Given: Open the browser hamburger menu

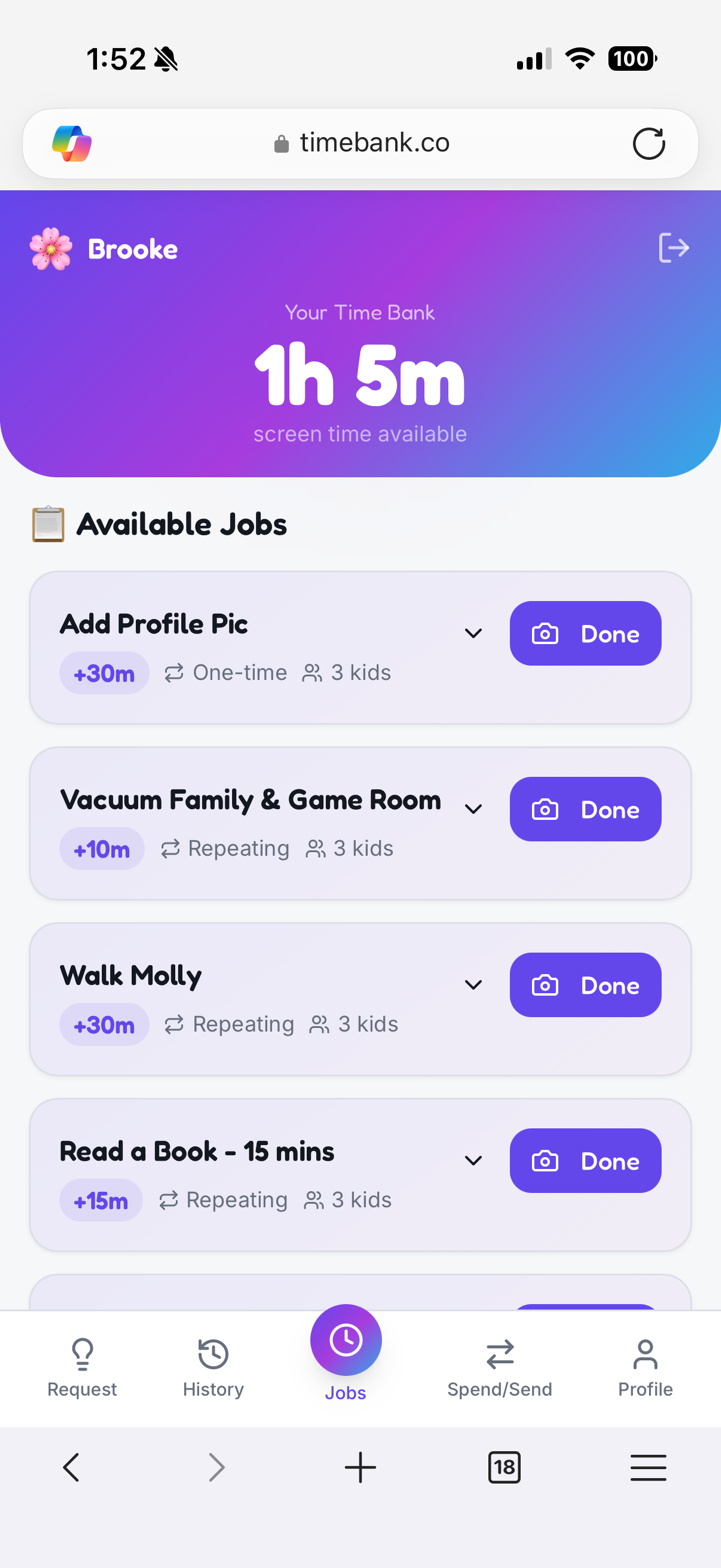Looking at the screenshot, I should tap(648, 1467).
